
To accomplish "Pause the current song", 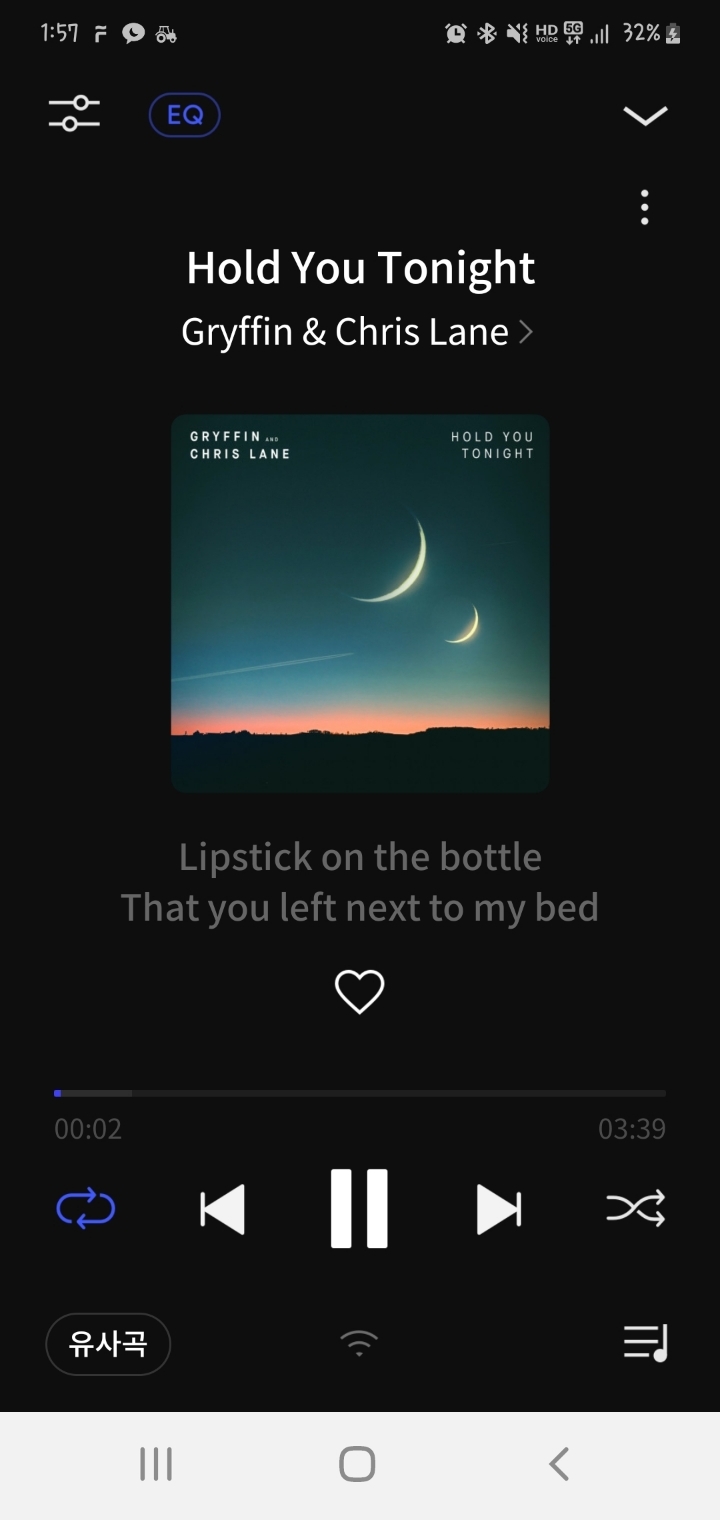I will 359,1208.
